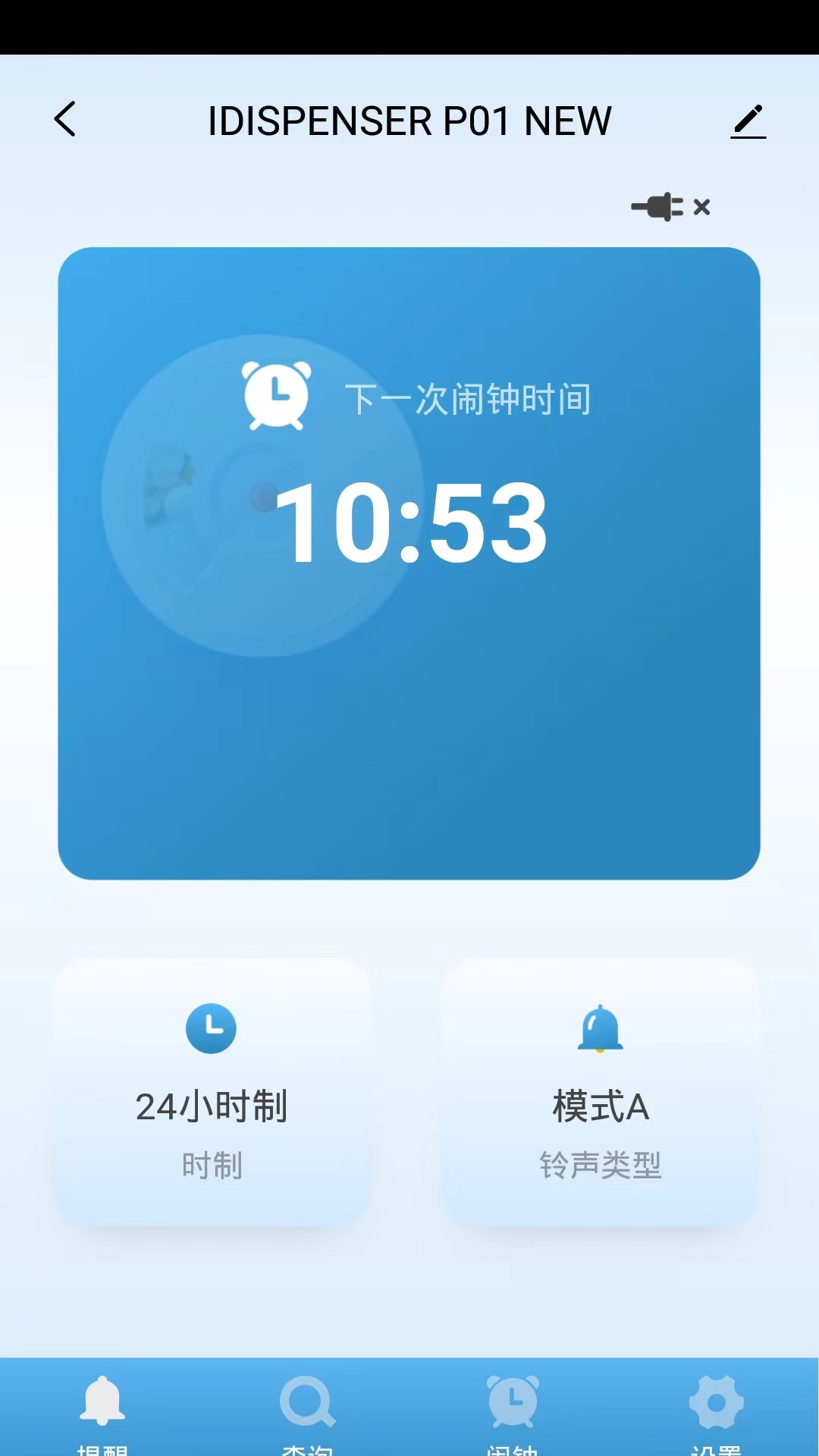The image size is (819, 1456).
Task: Open the 设置 gear icon
Action: [716, 1403]
